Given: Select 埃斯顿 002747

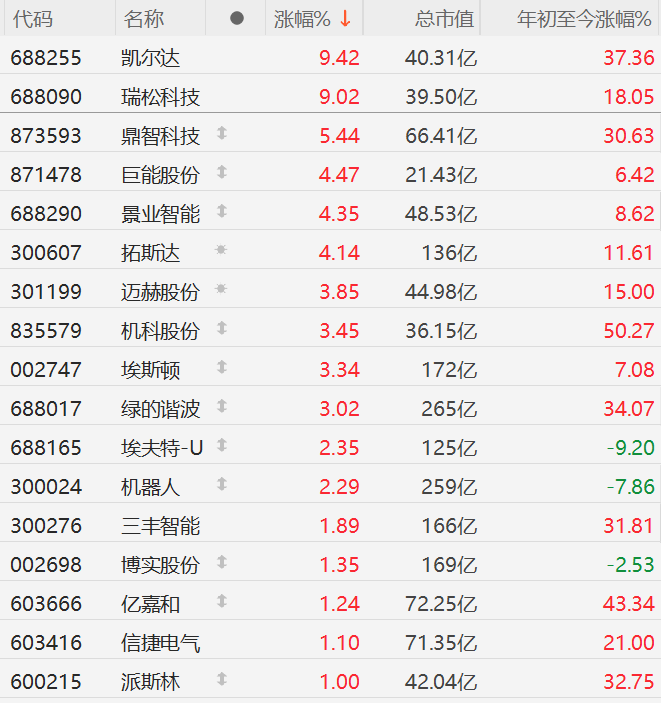Looking at the screenshot, I should pyautogui.click(x=150, y=370).
